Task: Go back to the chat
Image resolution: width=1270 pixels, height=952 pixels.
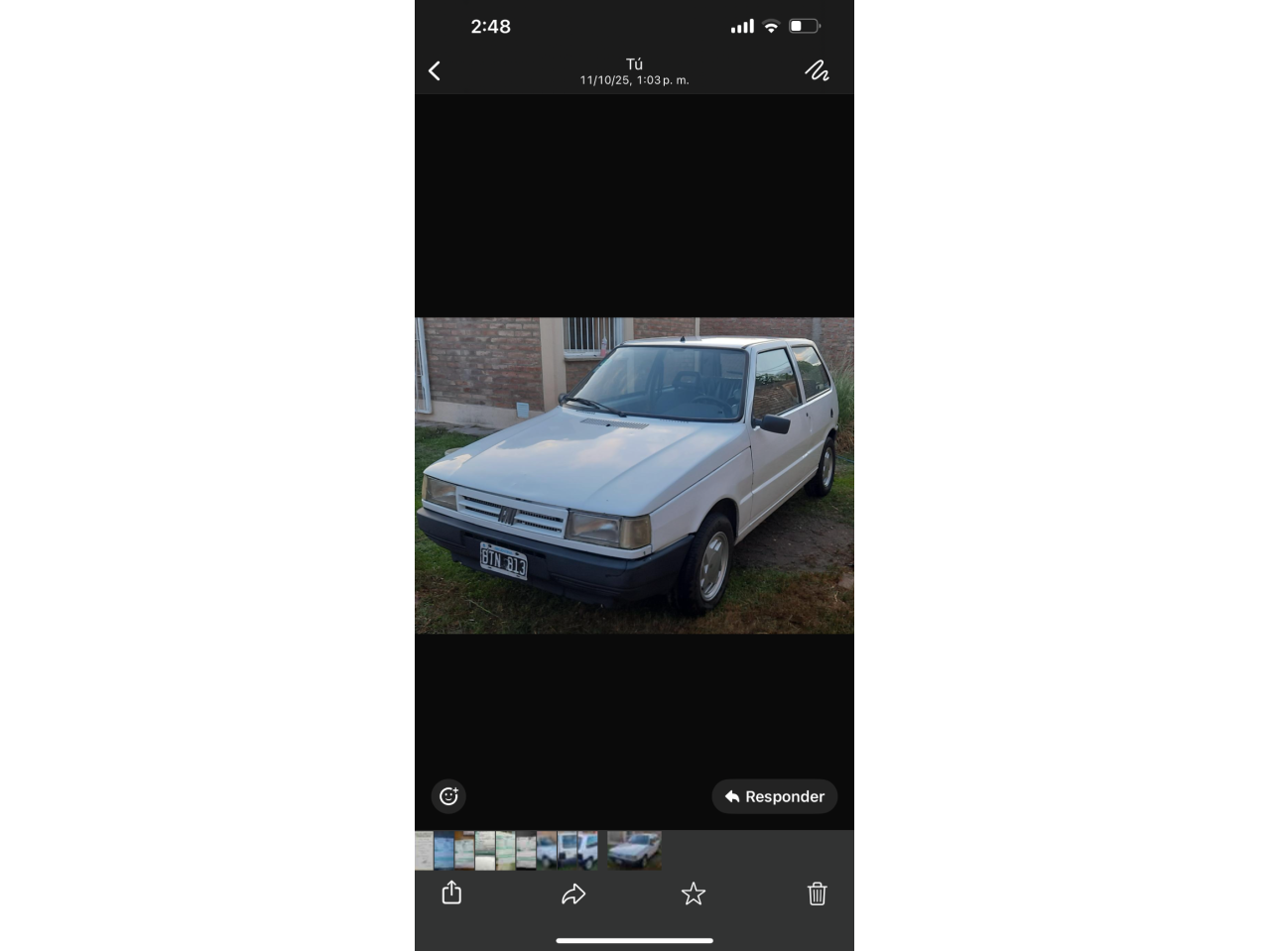Action: [x=435, y=71]
